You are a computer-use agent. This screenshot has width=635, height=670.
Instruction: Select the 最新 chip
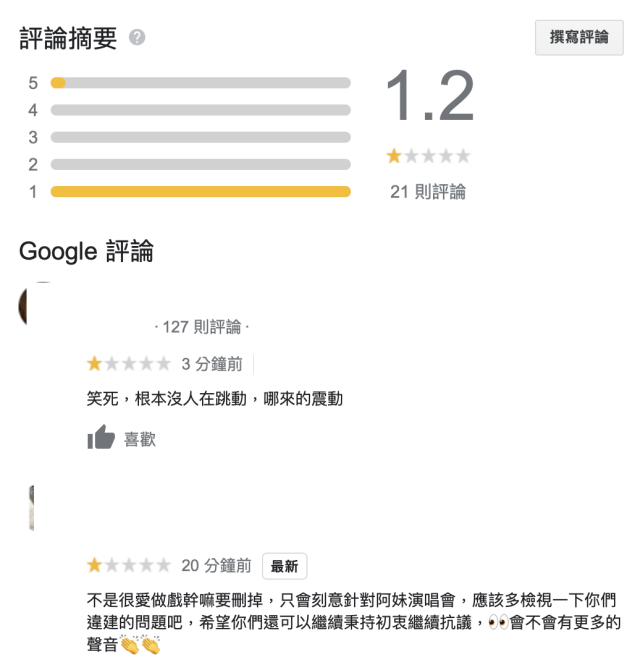[284, 566]
